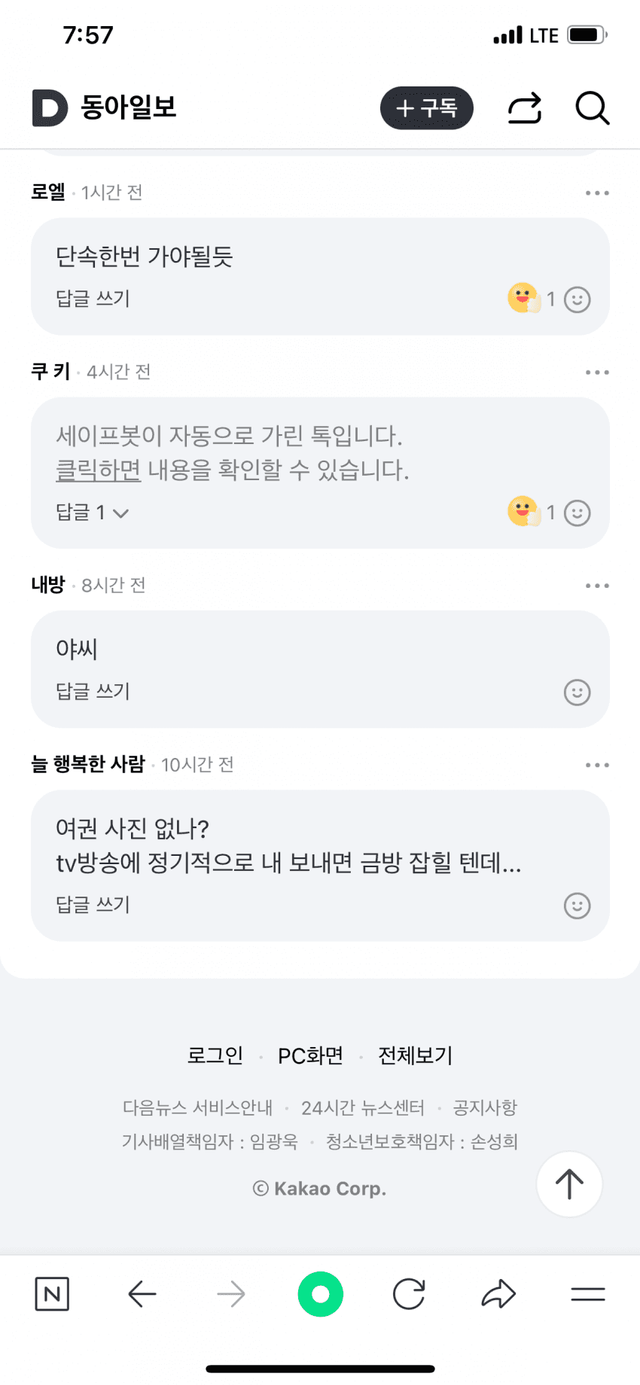Open the 동아일보 publisher page
Image resolution: width=640 pixels, height=1385 pixels.
(105, 108)
